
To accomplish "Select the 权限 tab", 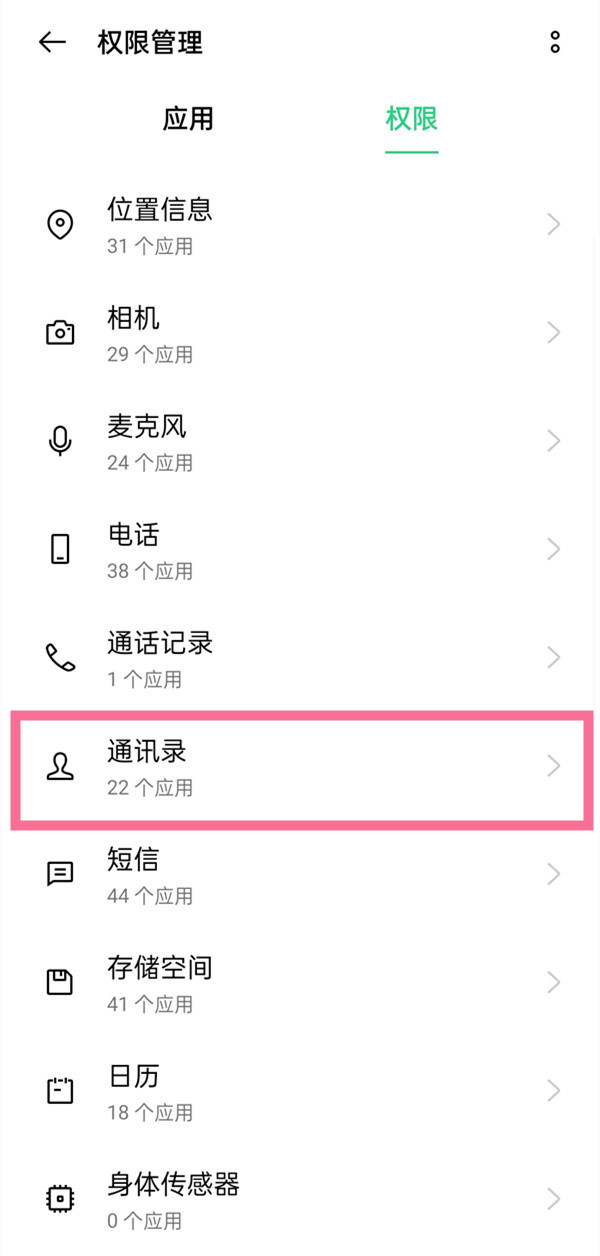I will pos(412,119).
